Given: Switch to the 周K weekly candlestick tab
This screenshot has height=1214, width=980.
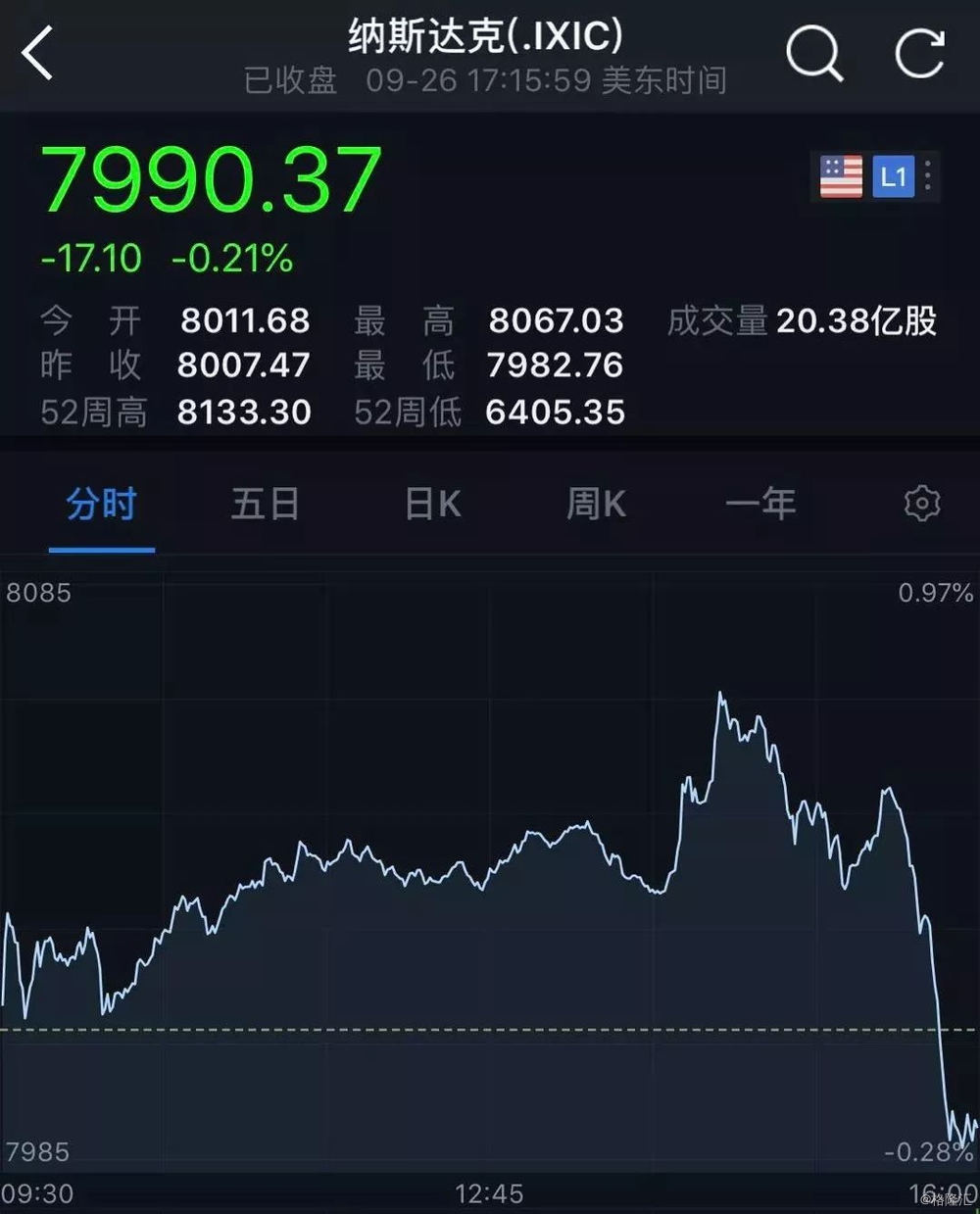Looking at the screenshot, I should pos(595,505).
